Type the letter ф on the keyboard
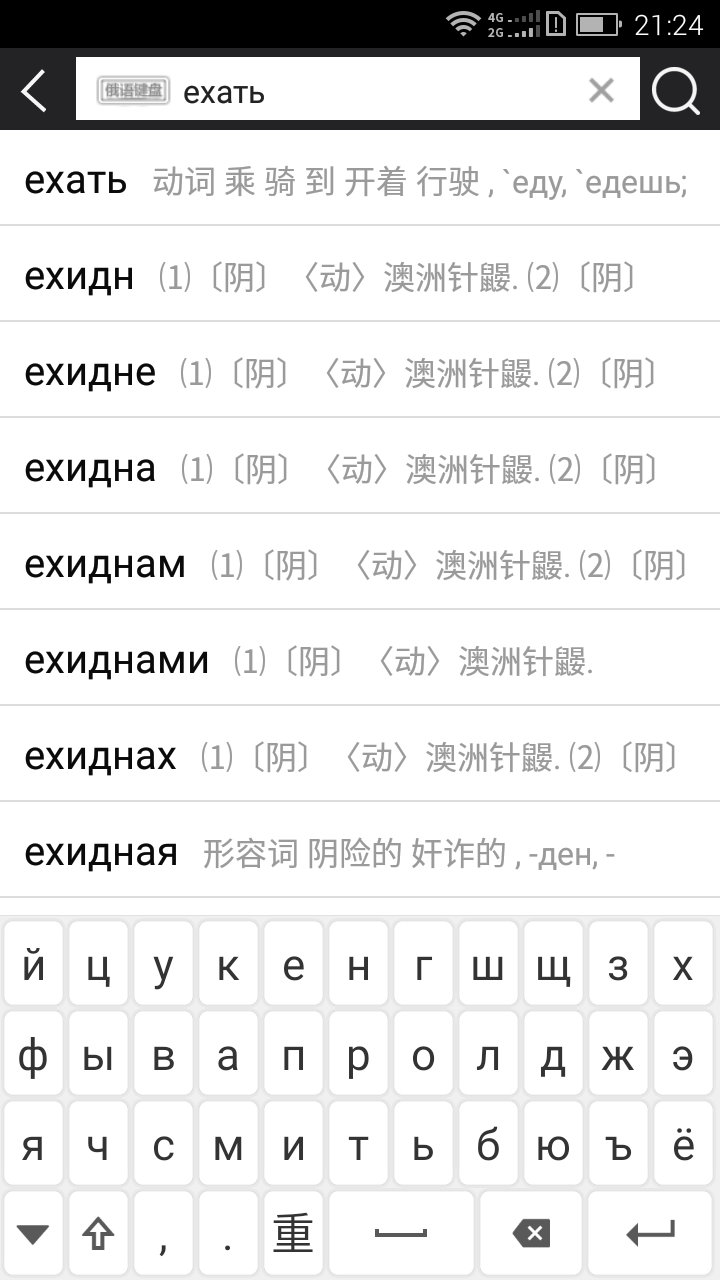 pyautogui.click(x=33, y=1056)
